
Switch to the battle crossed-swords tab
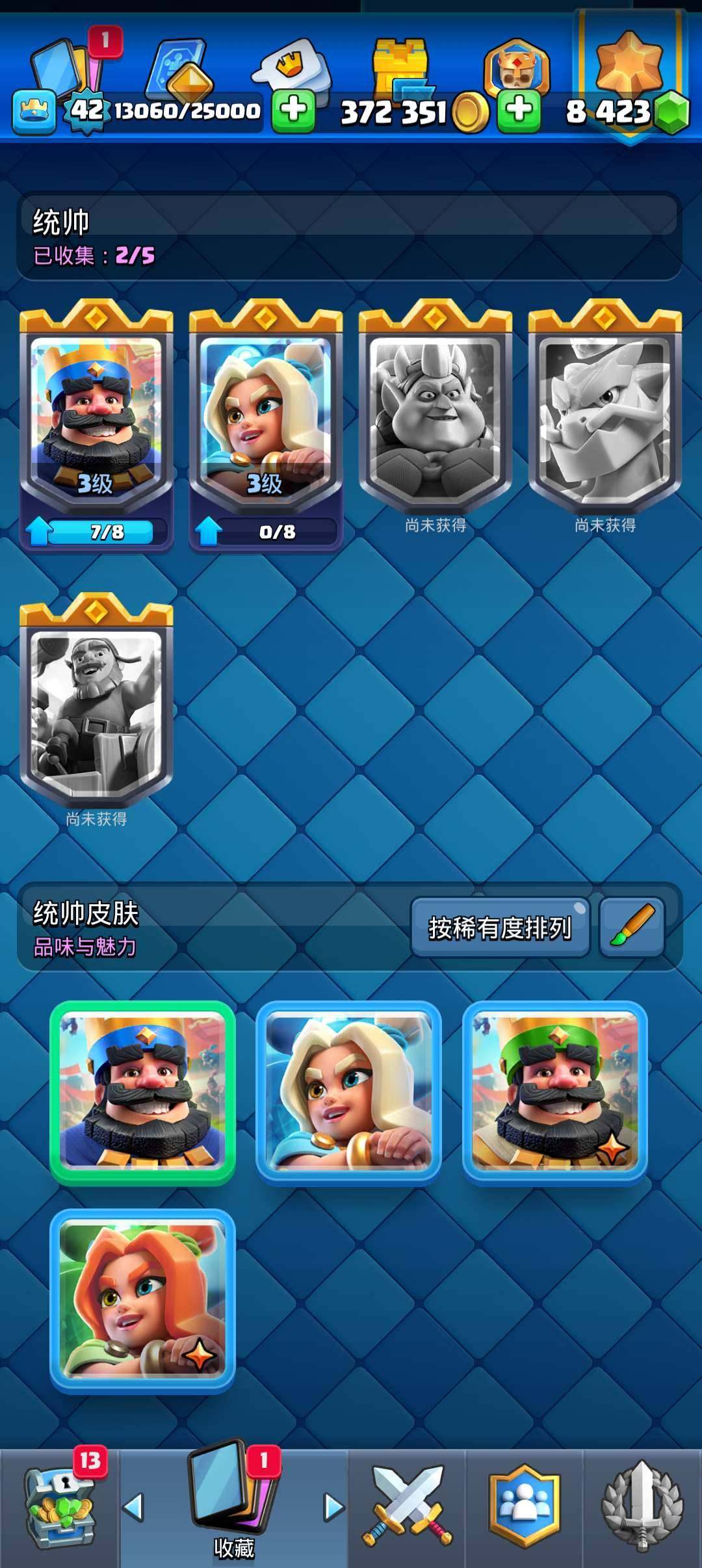pos(407,1507)
